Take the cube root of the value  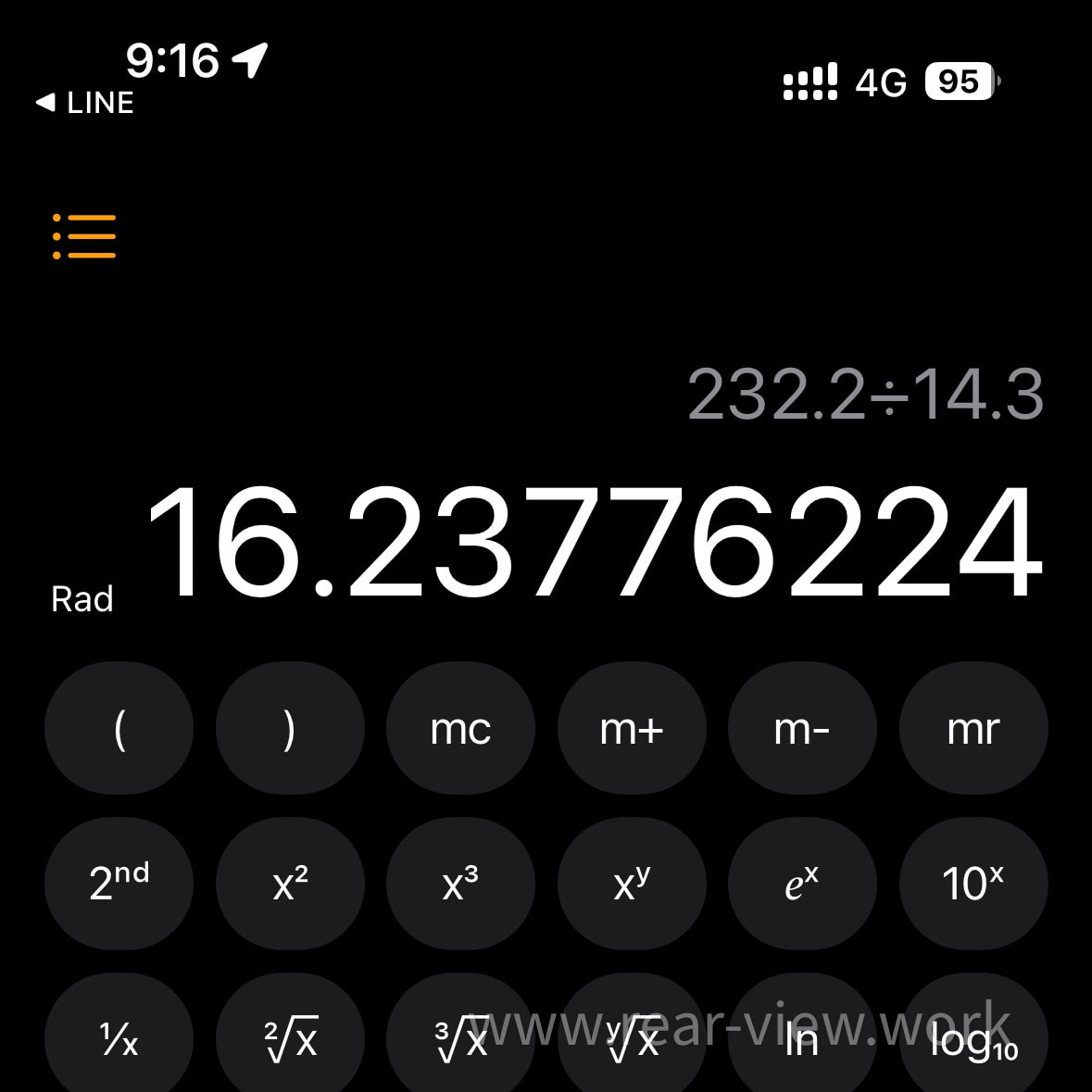[460, 1039]
